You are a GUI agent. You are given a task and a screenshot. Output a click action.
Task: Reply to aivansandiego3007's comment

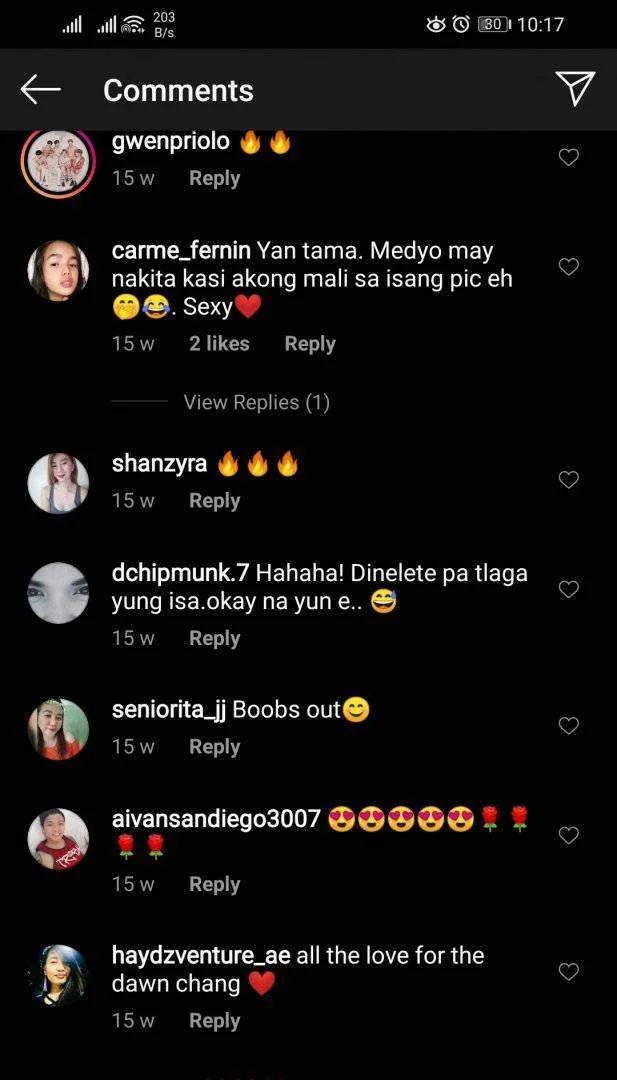tap(214, 884)
